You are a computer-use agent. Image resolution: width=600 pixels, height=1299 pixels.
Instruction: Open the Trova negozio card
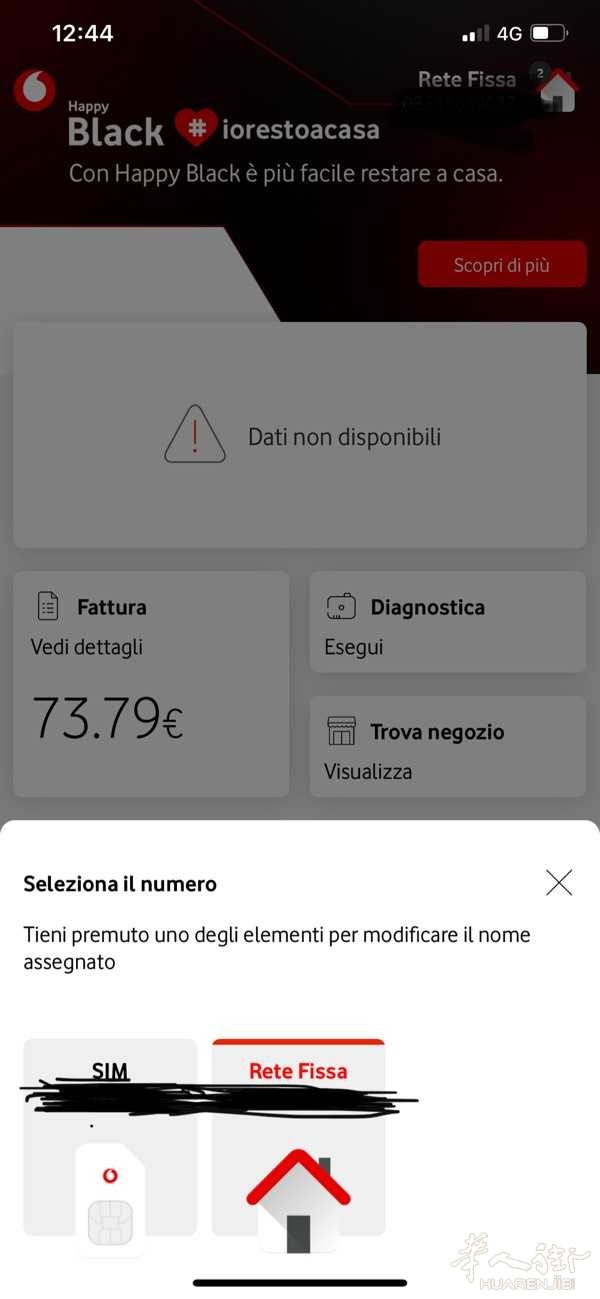coord(447,747)
